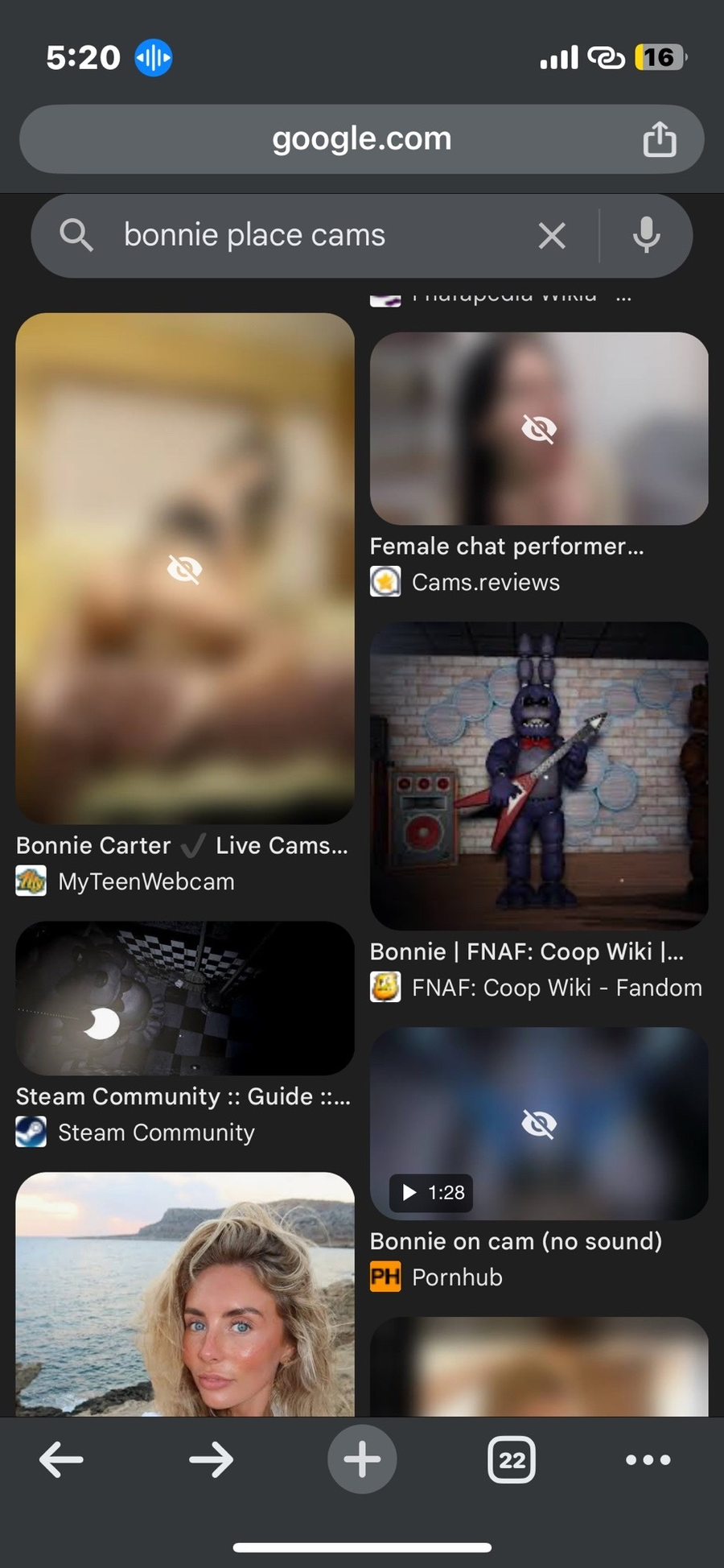Tap the google.com address bar
This screenshot has height=1568, width=724.
pos(361,138)
